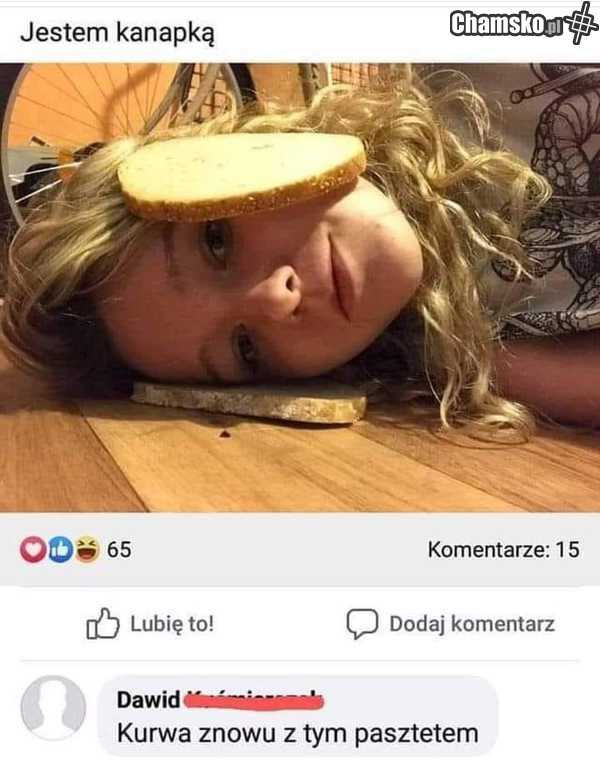The width and height of the screenshot is (600, 773).
Task: Open Dawid's profile from his avatar
Action: pos(53,707)
